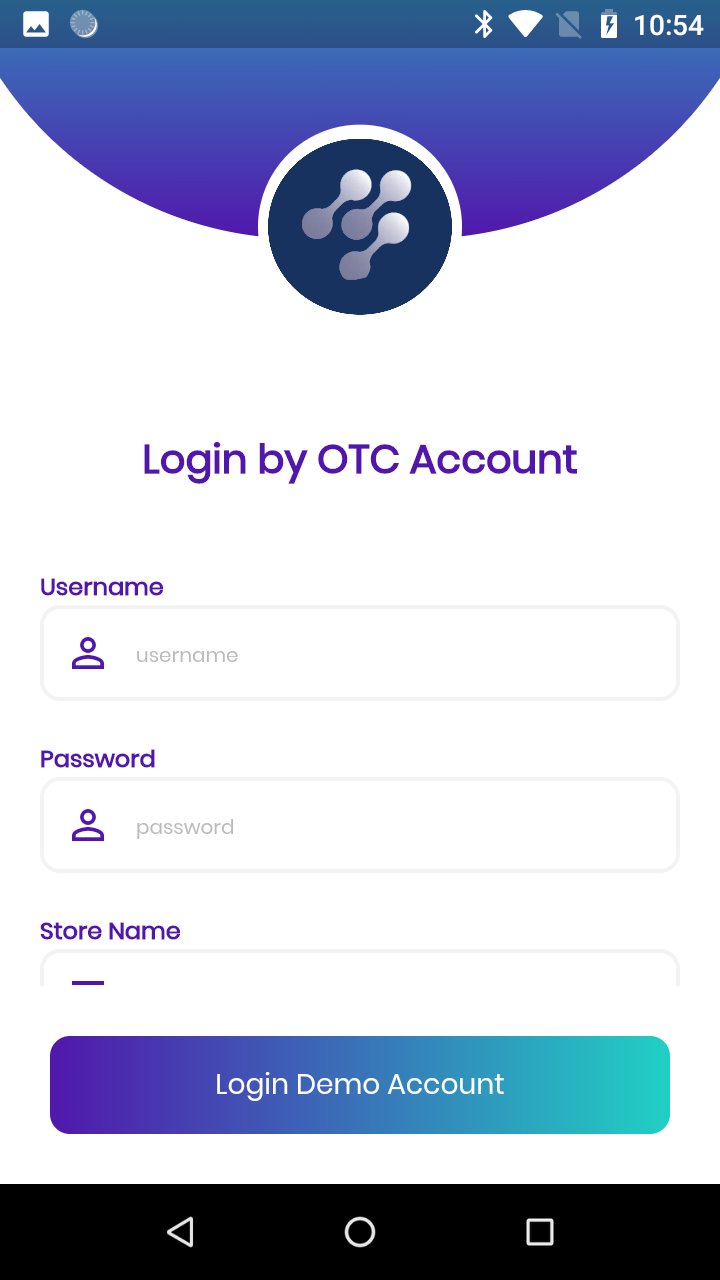The image size is (720, 1280).
Task: Click the app logo icon
Action: click(x=360, y=225)
